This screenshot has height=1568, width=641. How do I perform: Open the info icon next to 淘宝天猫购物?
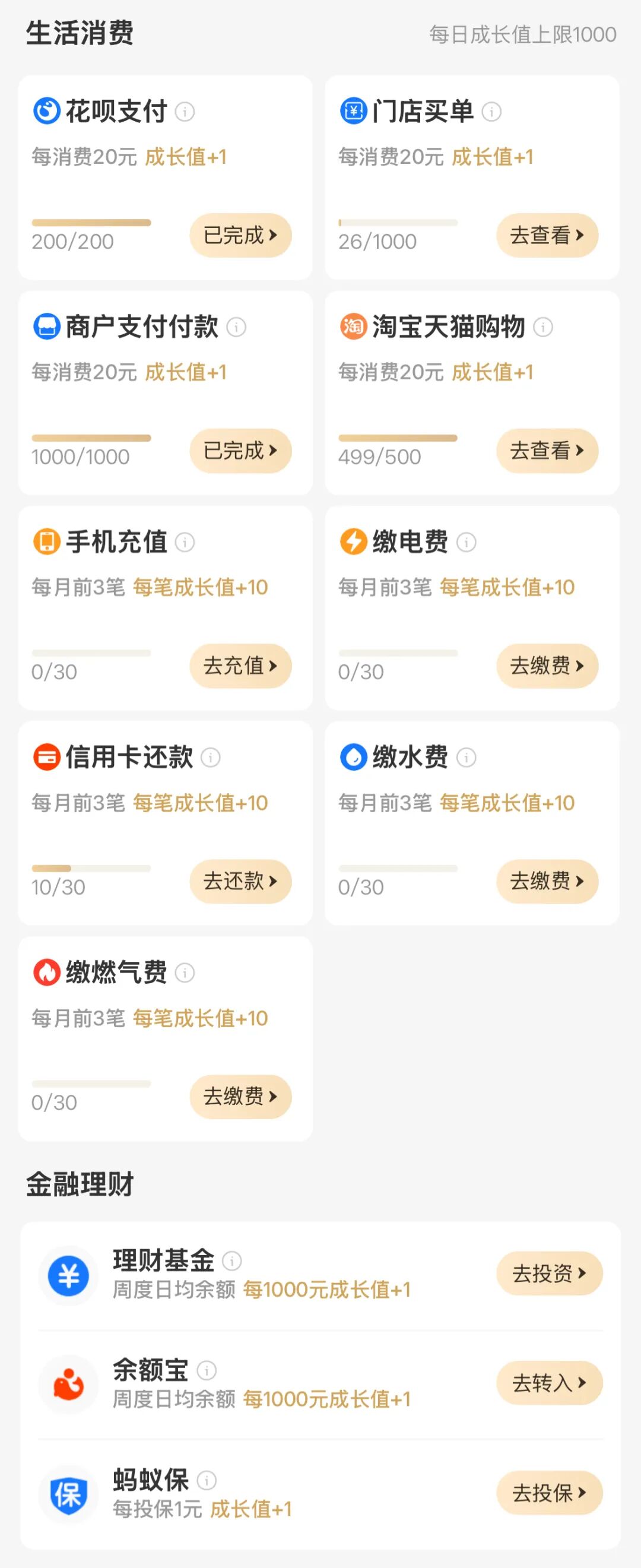543,327
